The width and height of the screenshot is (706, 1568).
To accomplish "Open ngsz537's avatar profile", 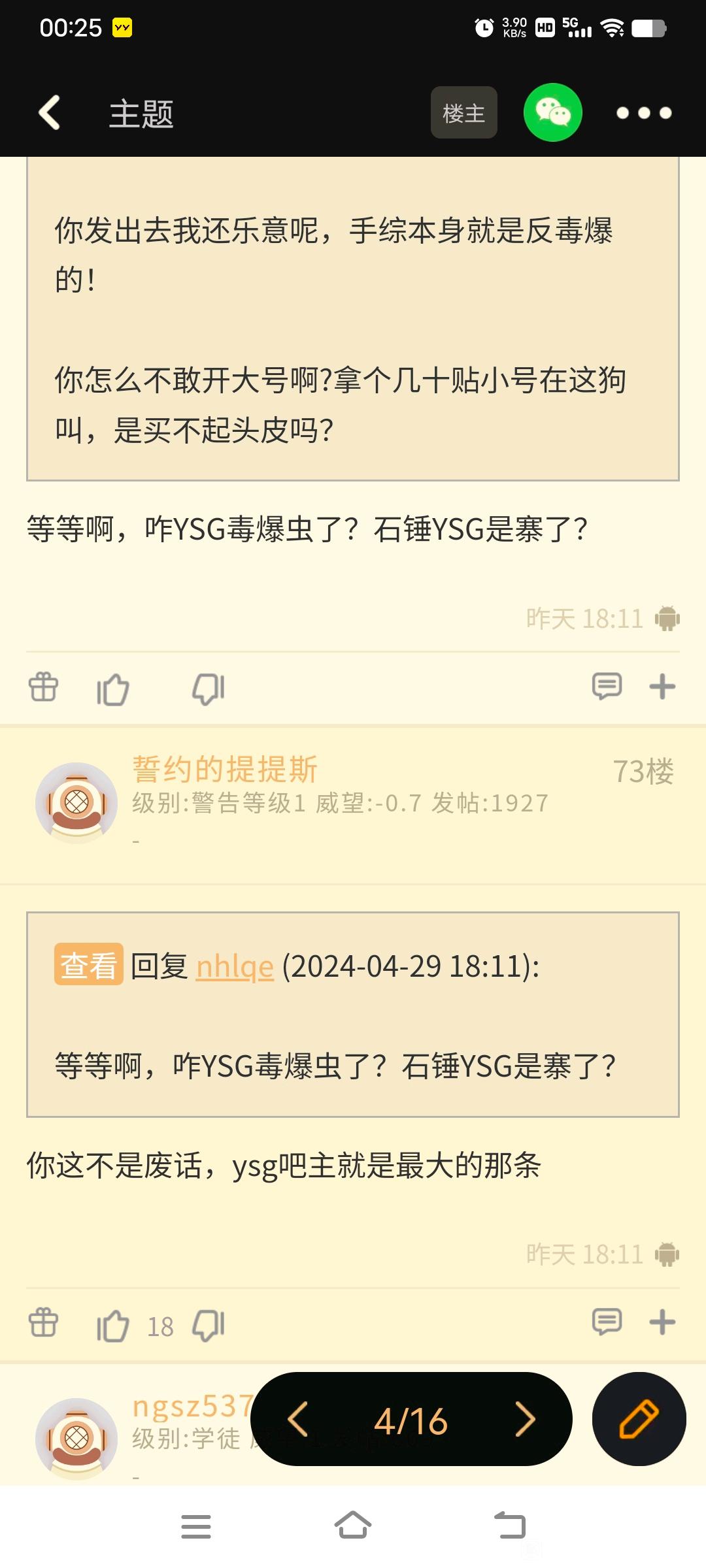I will [x=76, y=1439].
